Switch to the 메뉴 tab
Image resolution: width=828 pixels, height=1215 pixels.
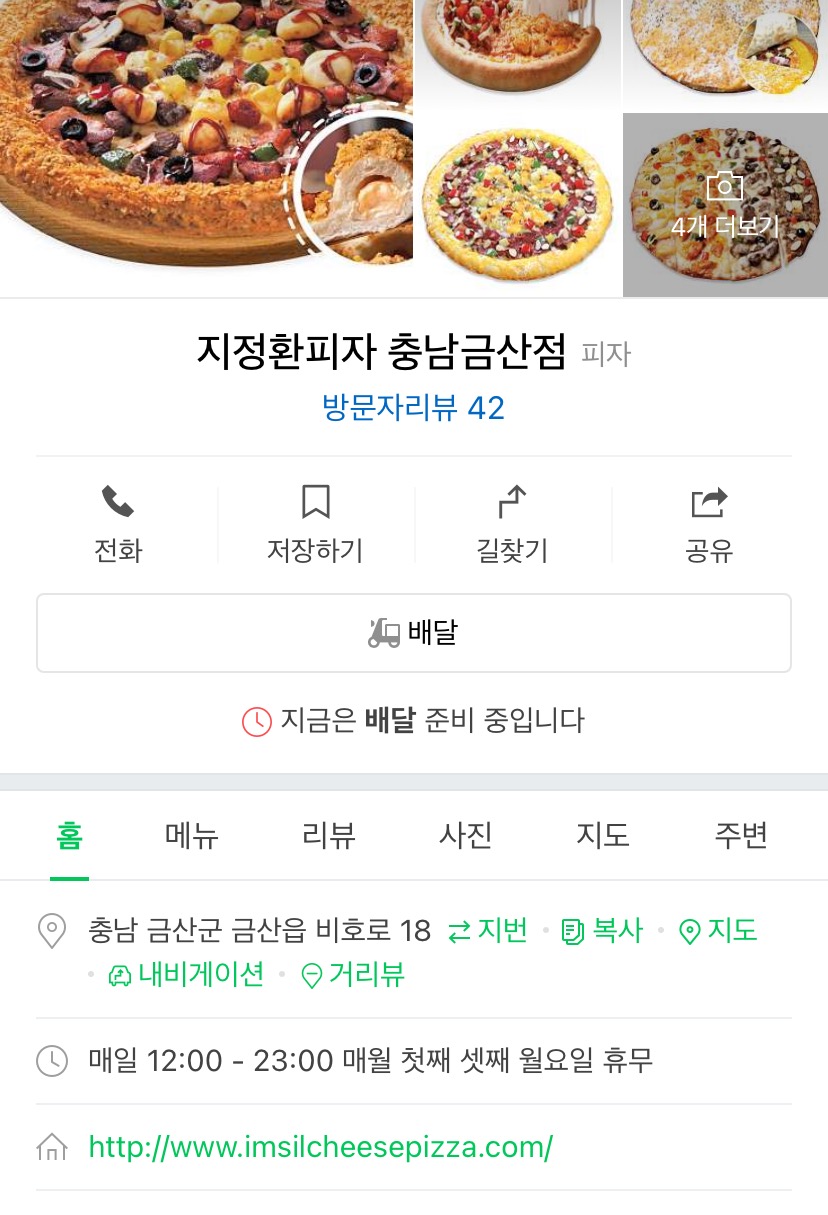[192, 835]
